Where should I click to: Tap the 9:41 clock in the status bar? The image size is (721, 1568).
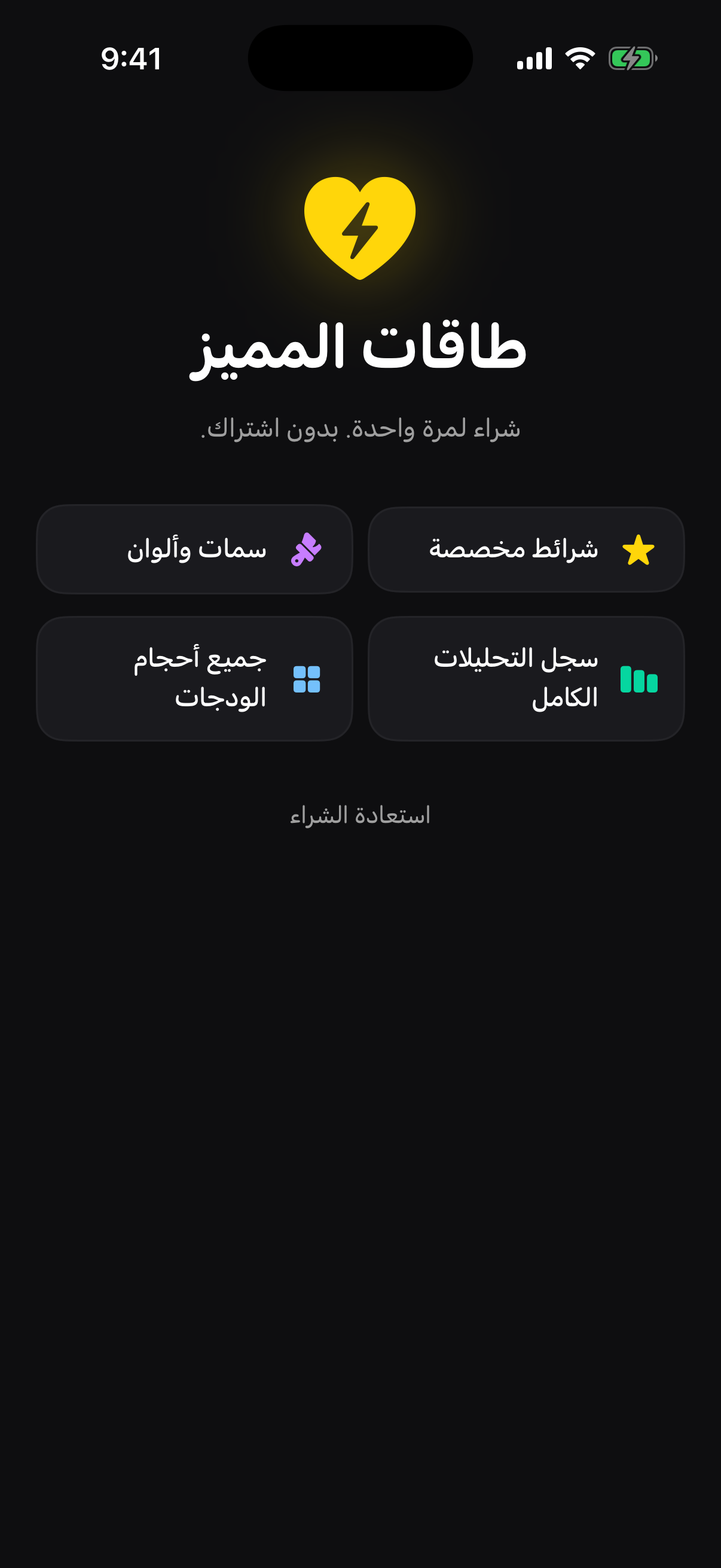131,59
